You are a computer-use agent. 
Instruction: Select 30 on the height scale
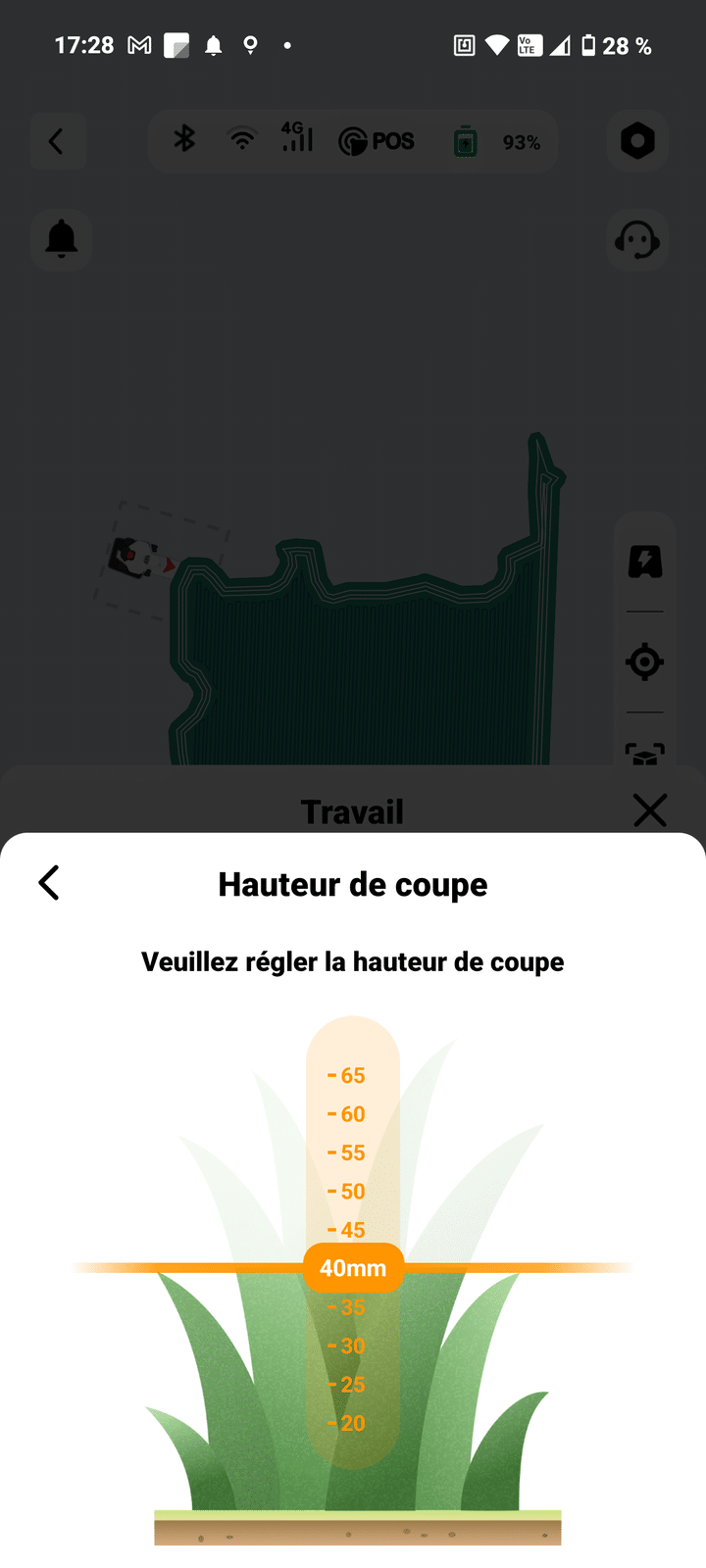[x=351, y=1346]
